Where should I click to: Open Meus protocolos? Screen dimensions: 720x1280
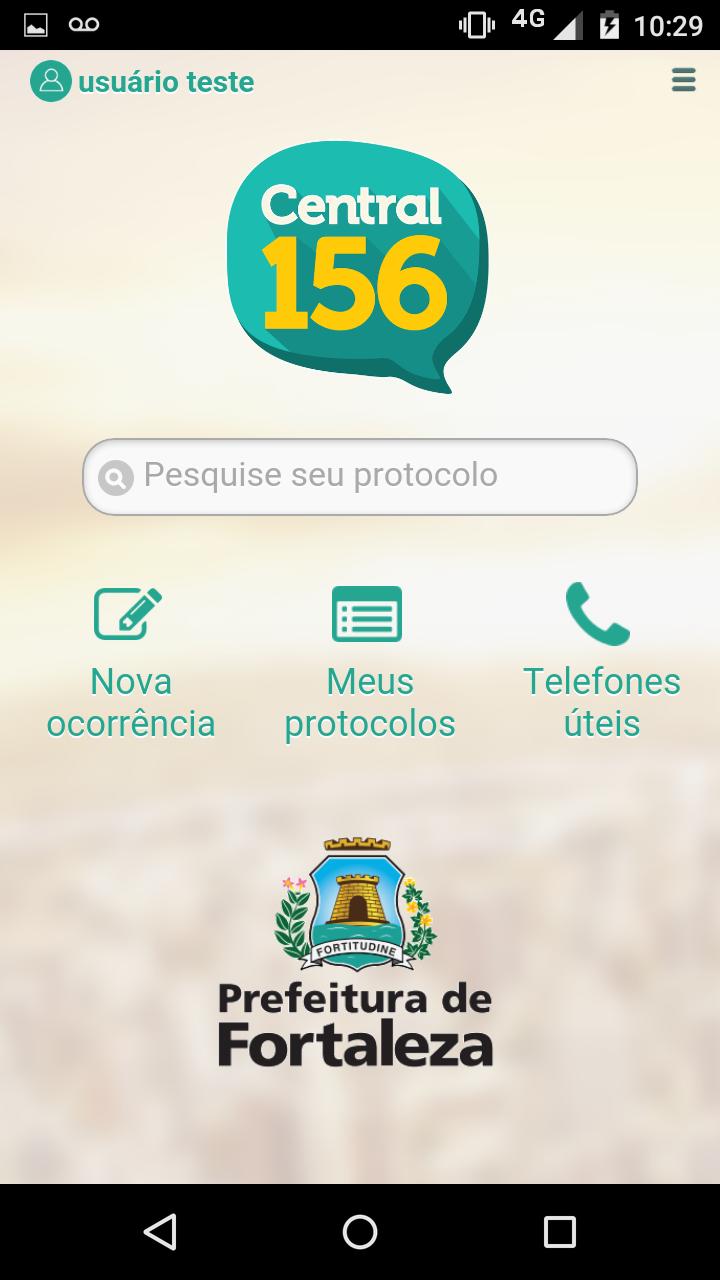368,661
